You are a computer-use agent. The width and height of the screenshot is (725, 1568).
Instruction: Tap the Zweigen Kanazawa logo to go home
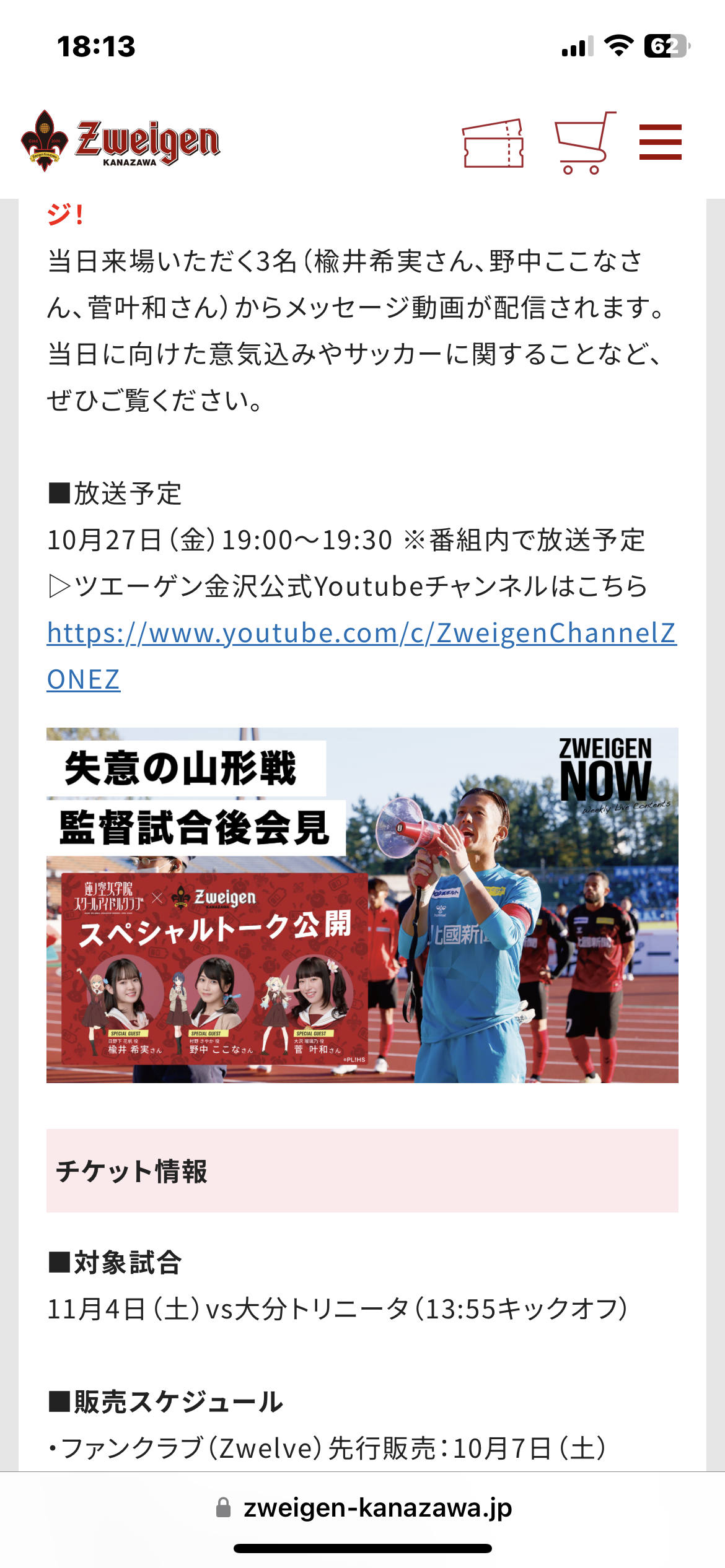pos(120,141)
